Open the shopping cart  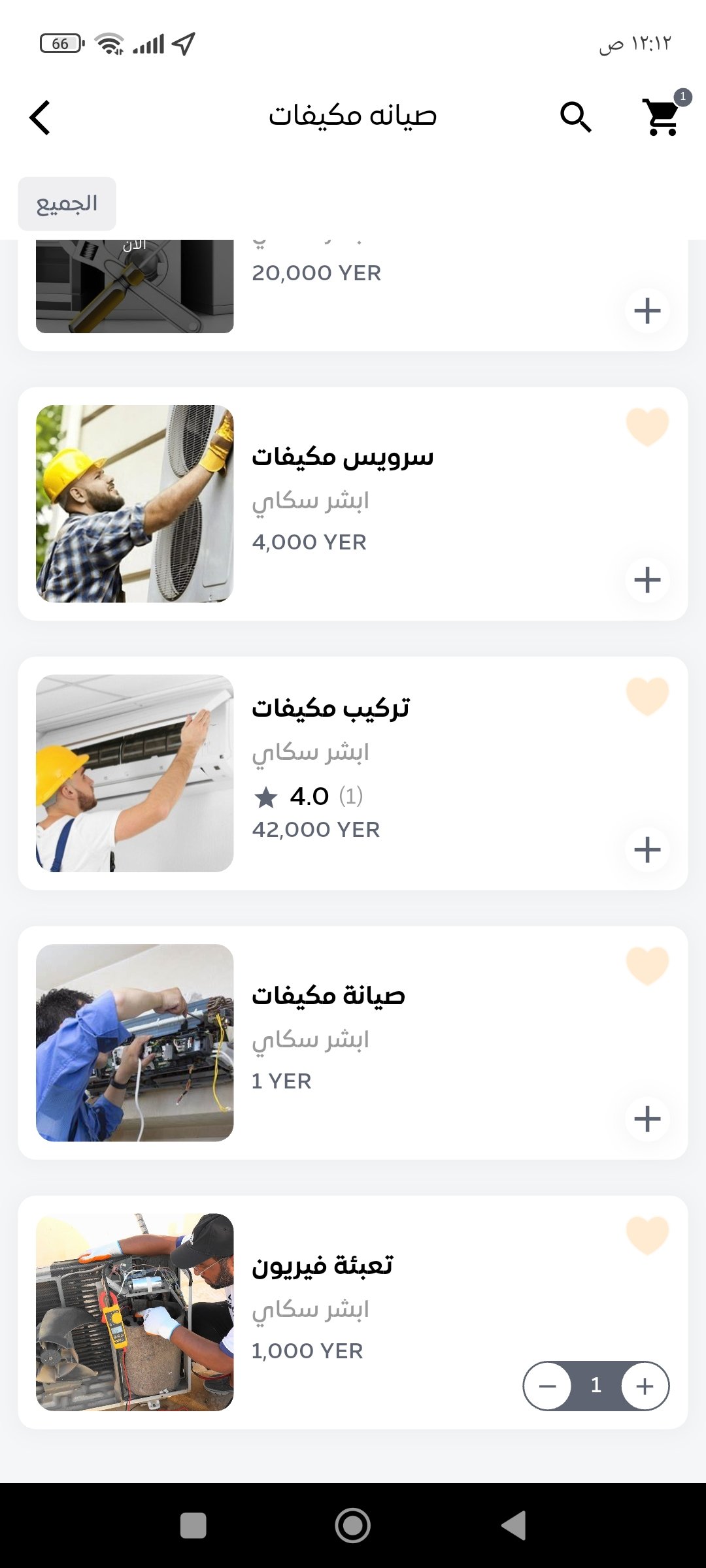(662, 118)
